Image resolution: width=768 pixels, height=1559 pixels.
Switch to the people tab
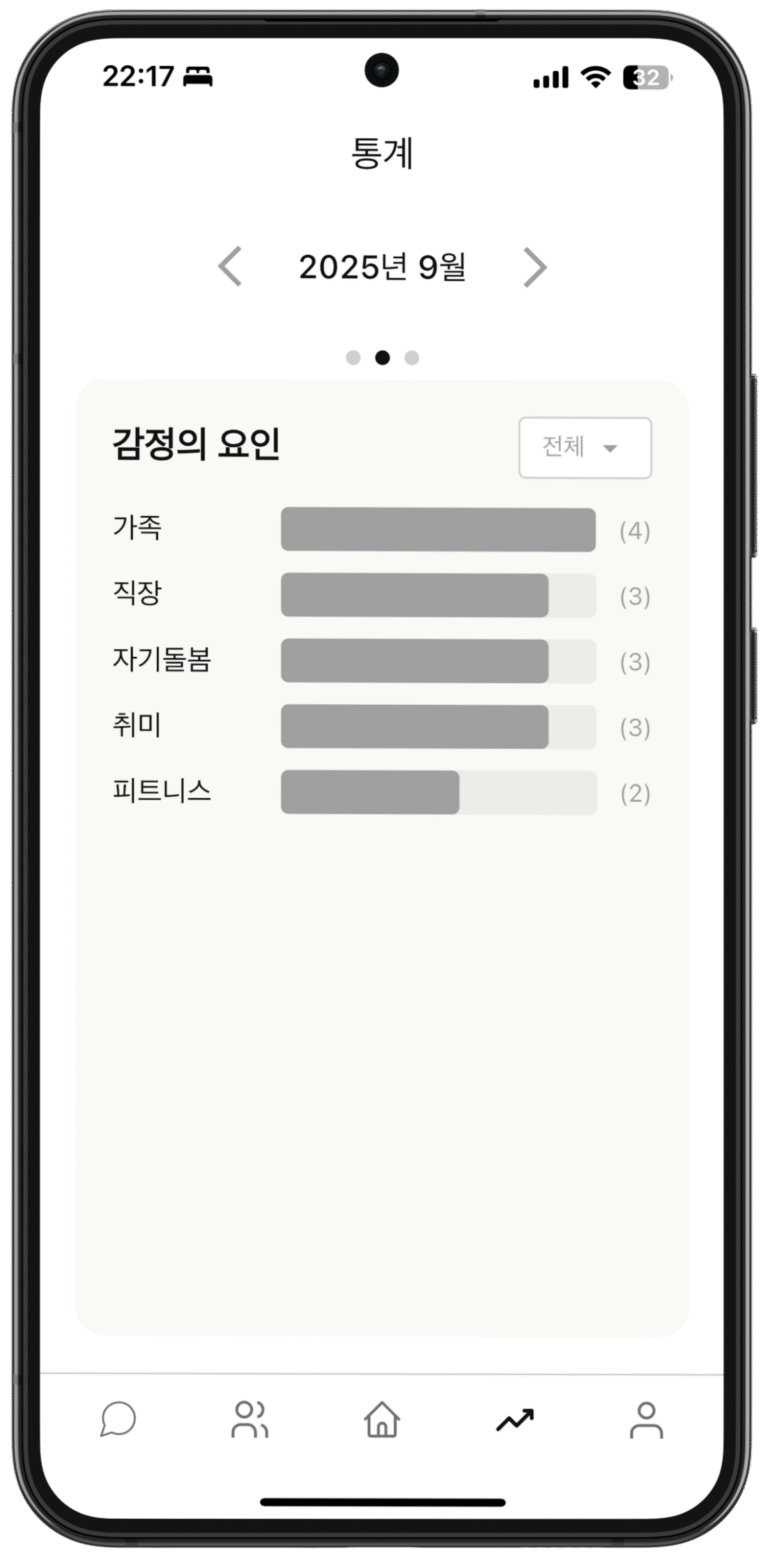250,1419
